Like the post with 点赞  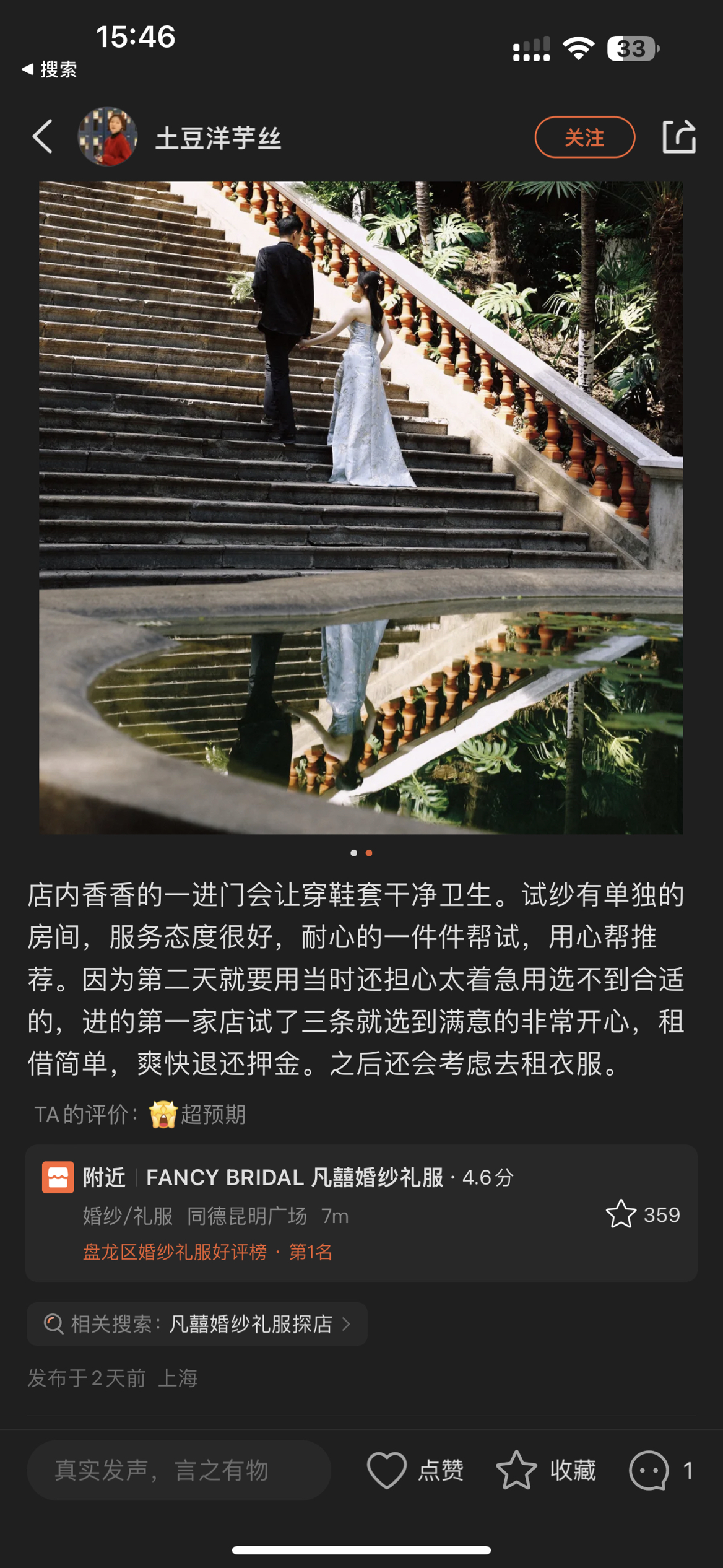click(x=415, y=1470)
